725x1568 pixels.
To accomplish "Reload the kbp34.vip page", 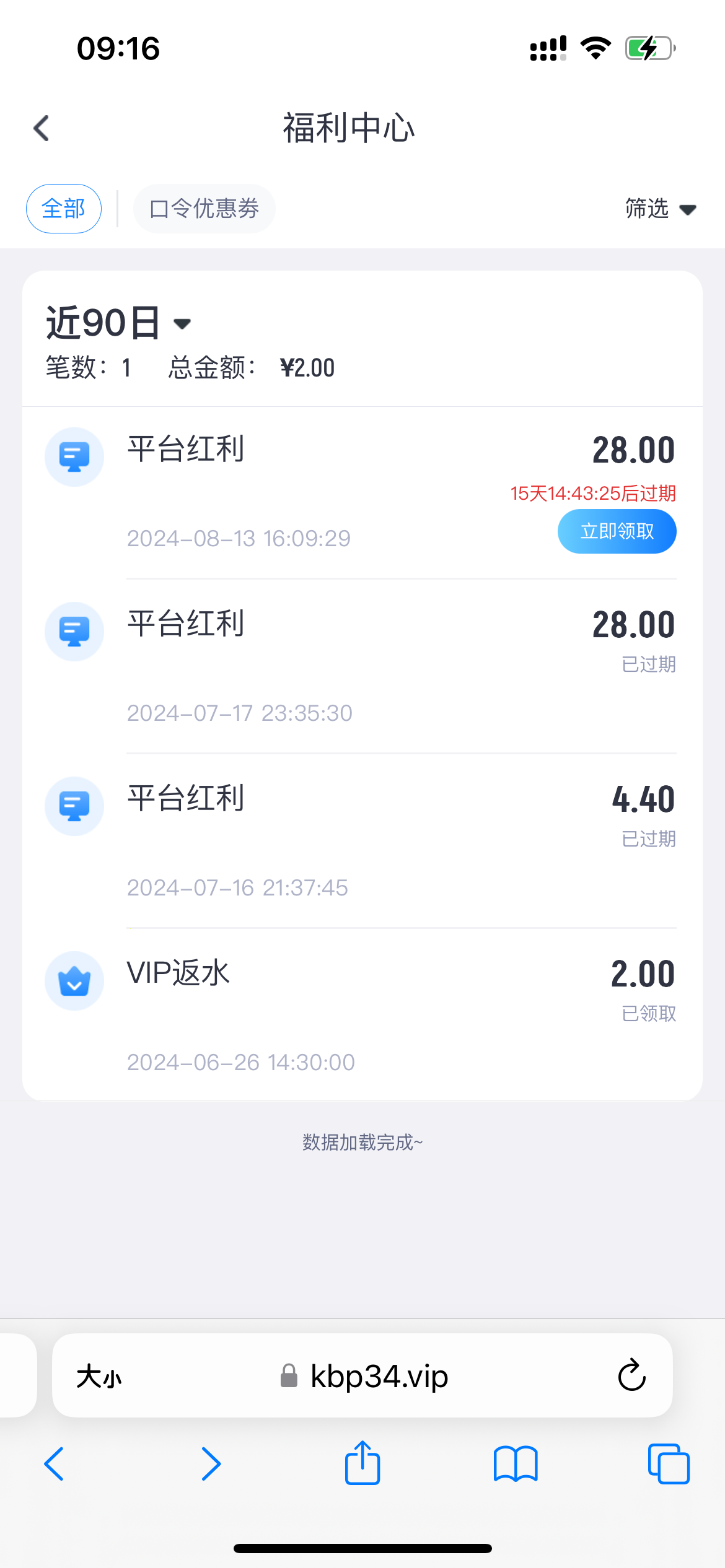I will click(631, 1376).
